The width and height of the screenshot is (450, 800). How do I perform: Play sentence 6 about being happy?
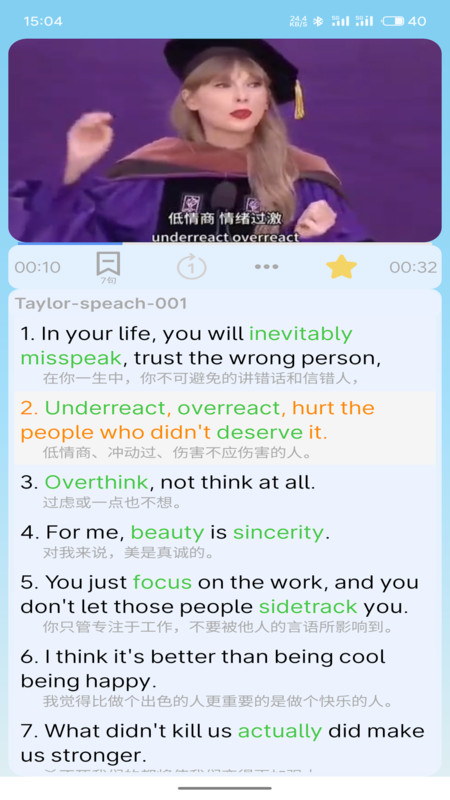click(225, 677)
